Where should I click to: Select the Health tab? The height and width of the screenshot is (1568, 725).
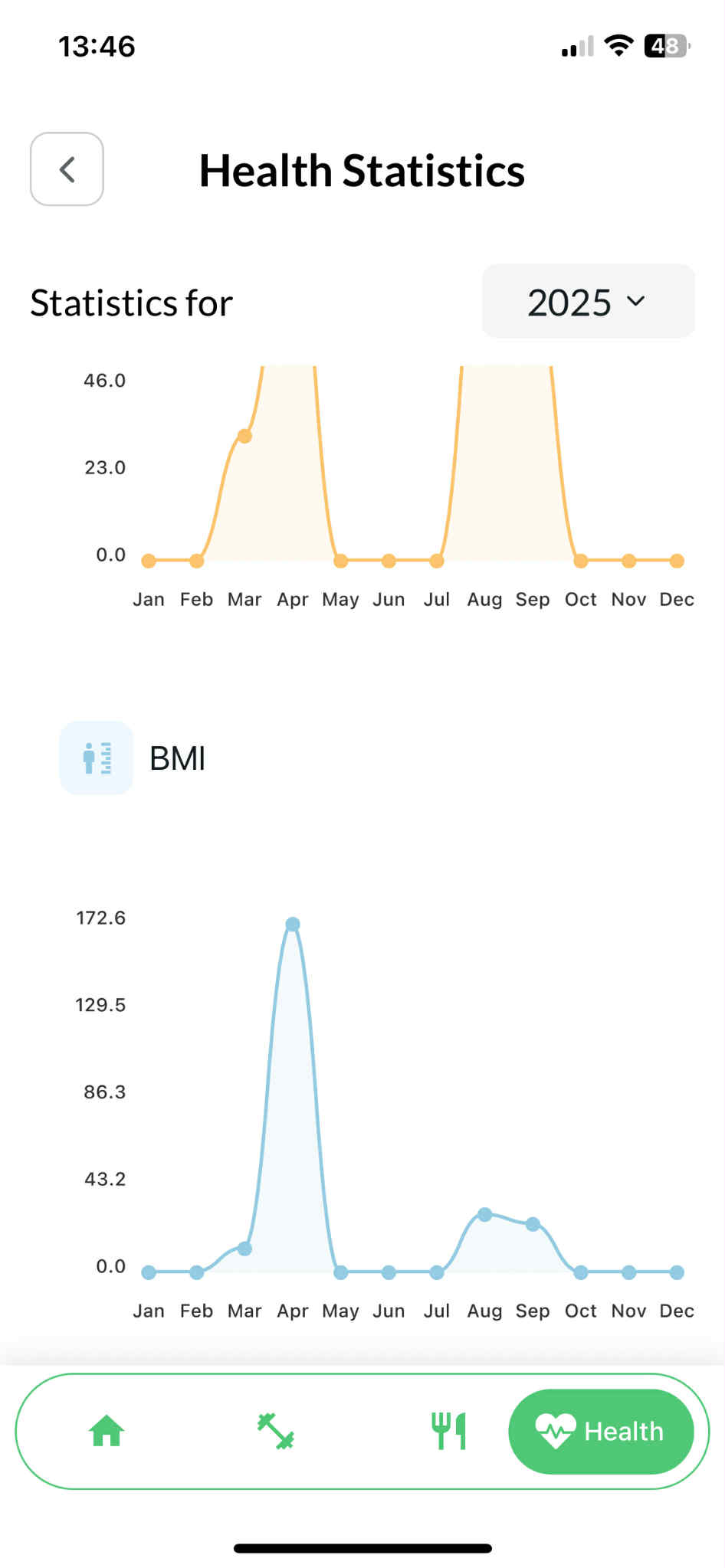[601, 1430]
